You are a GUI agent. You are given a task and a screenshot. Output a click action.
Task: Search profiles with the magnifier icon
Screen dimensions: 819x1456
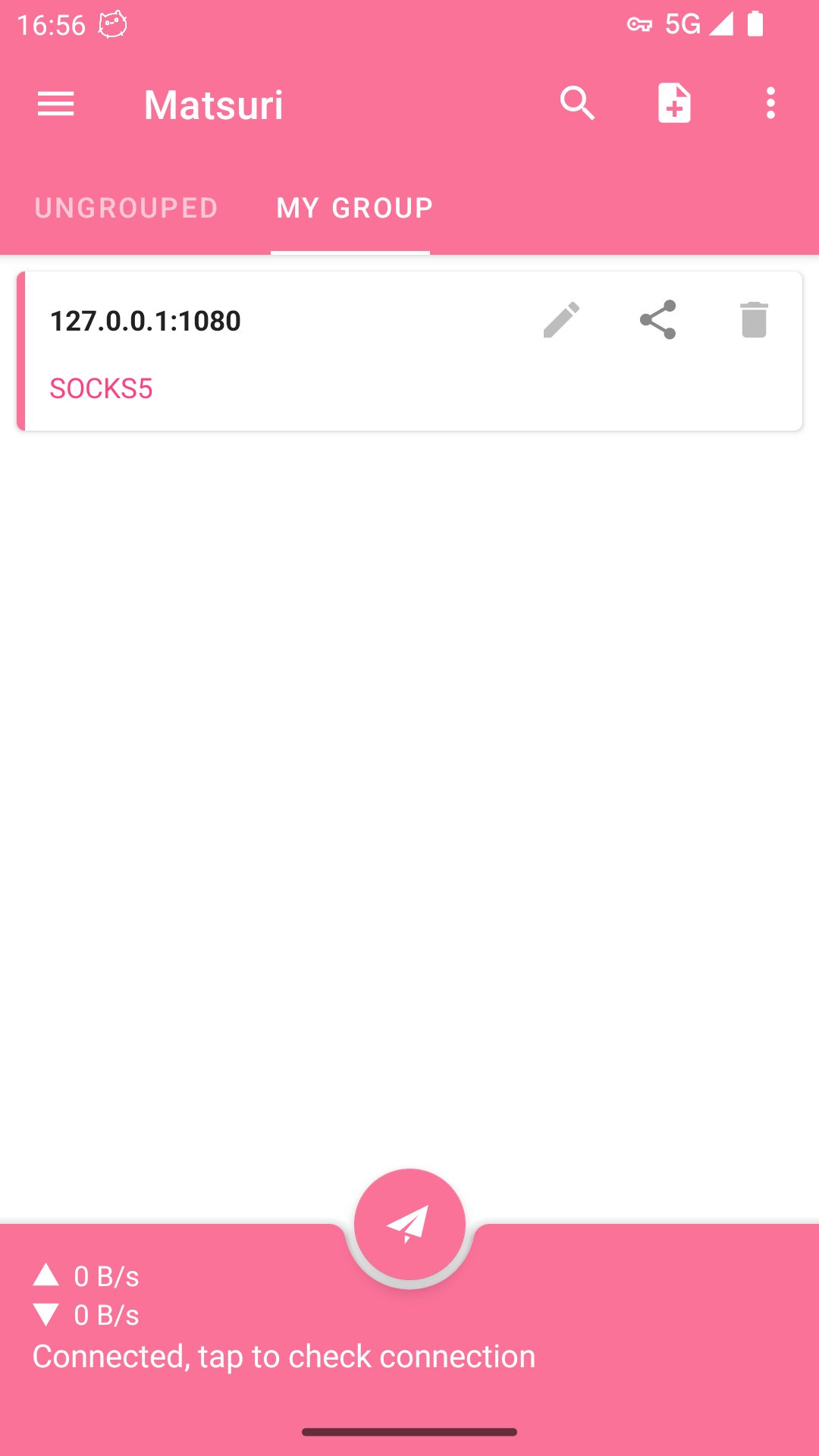pyautogui.click(x=578, y=104)
